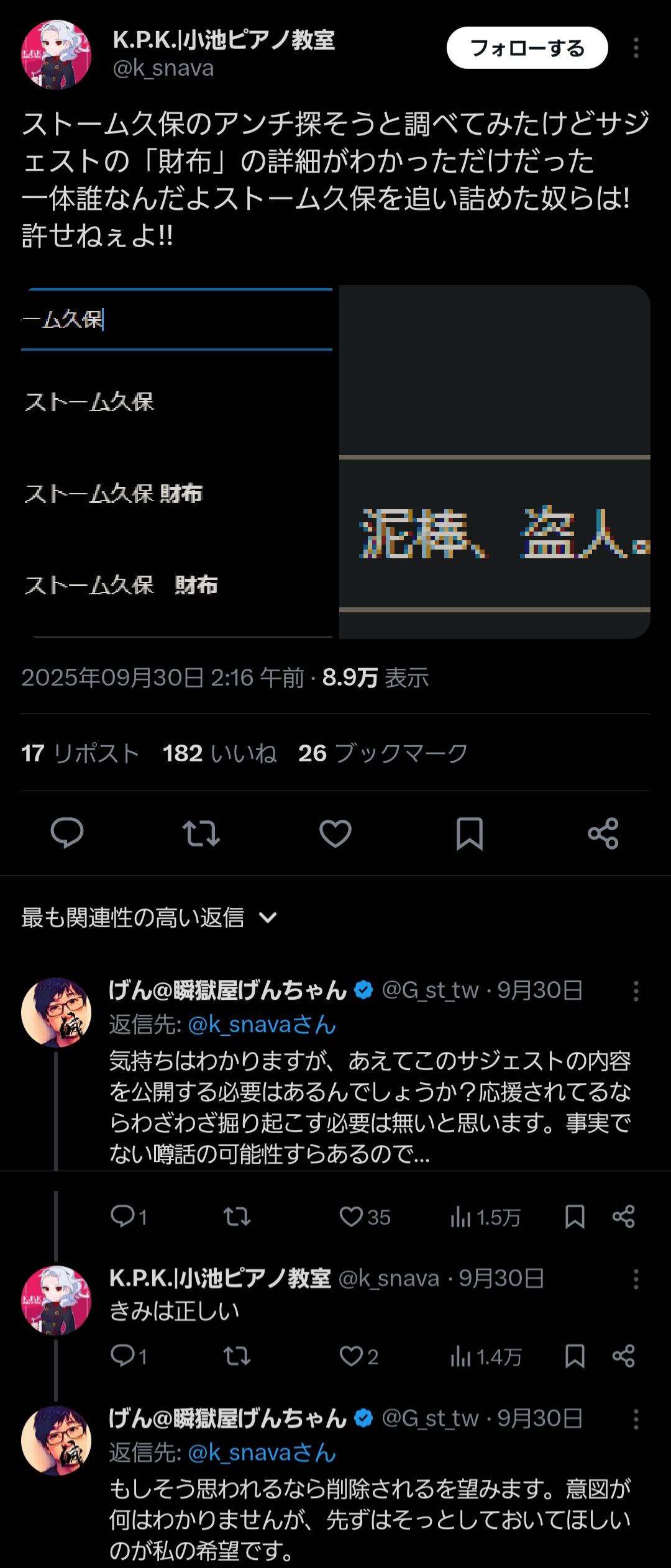Open K.P.K. profile picture on main post
Viewport: 671px width, 1568px height.
pyautogui.click(x=56, y=55)
